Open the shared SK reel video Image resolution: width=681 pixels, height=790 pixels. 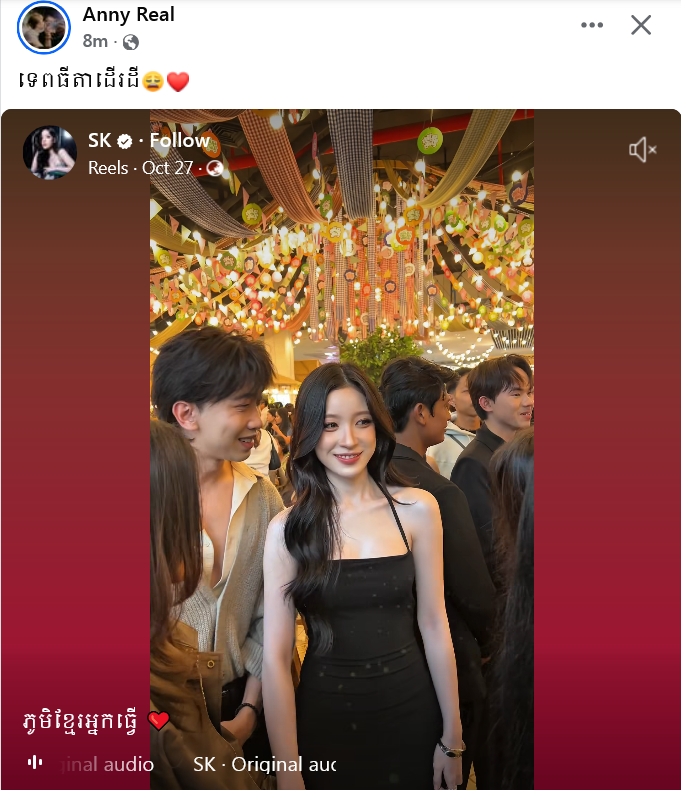[342, 450]
